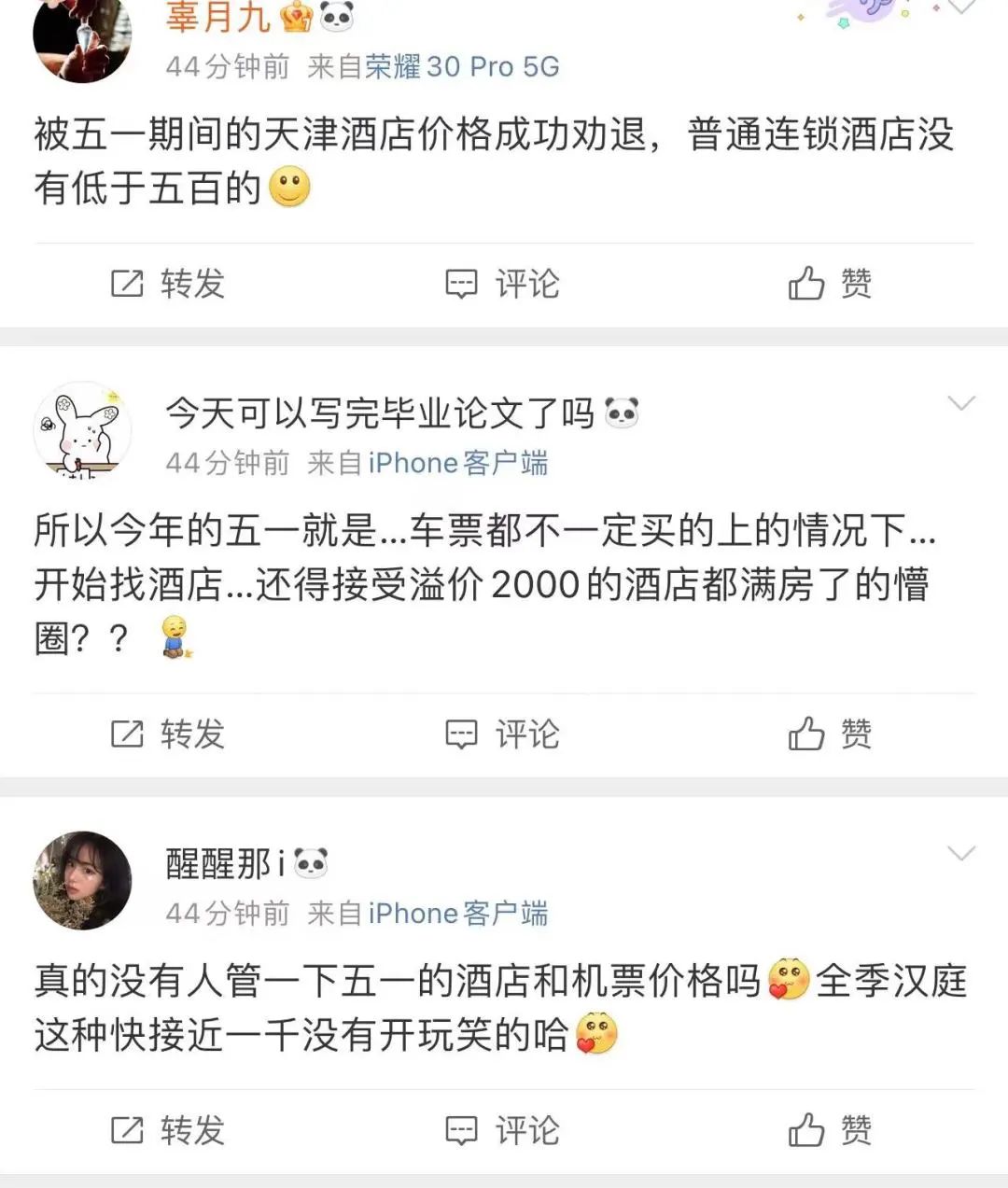Repost 辜月九's post about Tianjin hotels

point(168,284)
